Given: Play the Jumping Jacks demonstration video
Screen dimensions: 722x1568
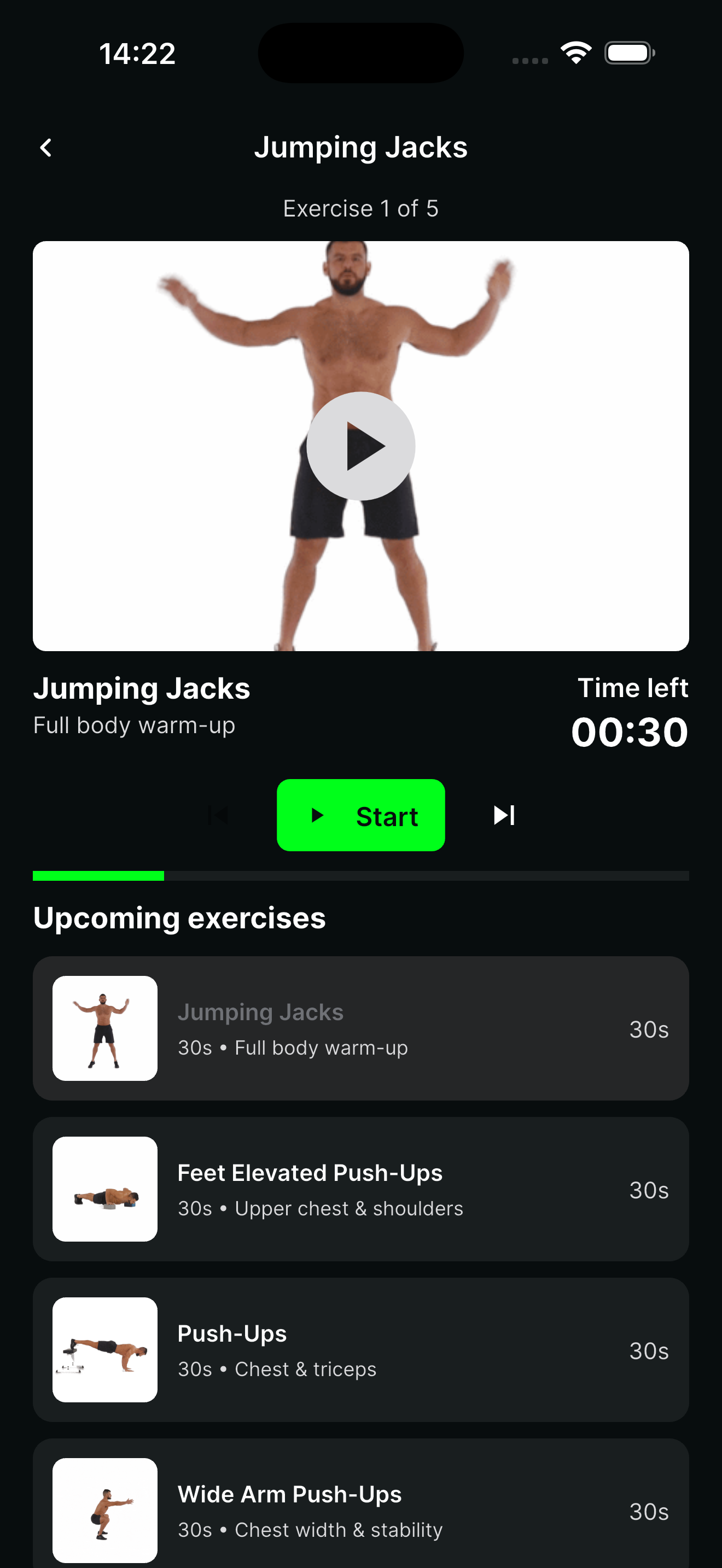Looking at the screenshot, I should 360,445.
